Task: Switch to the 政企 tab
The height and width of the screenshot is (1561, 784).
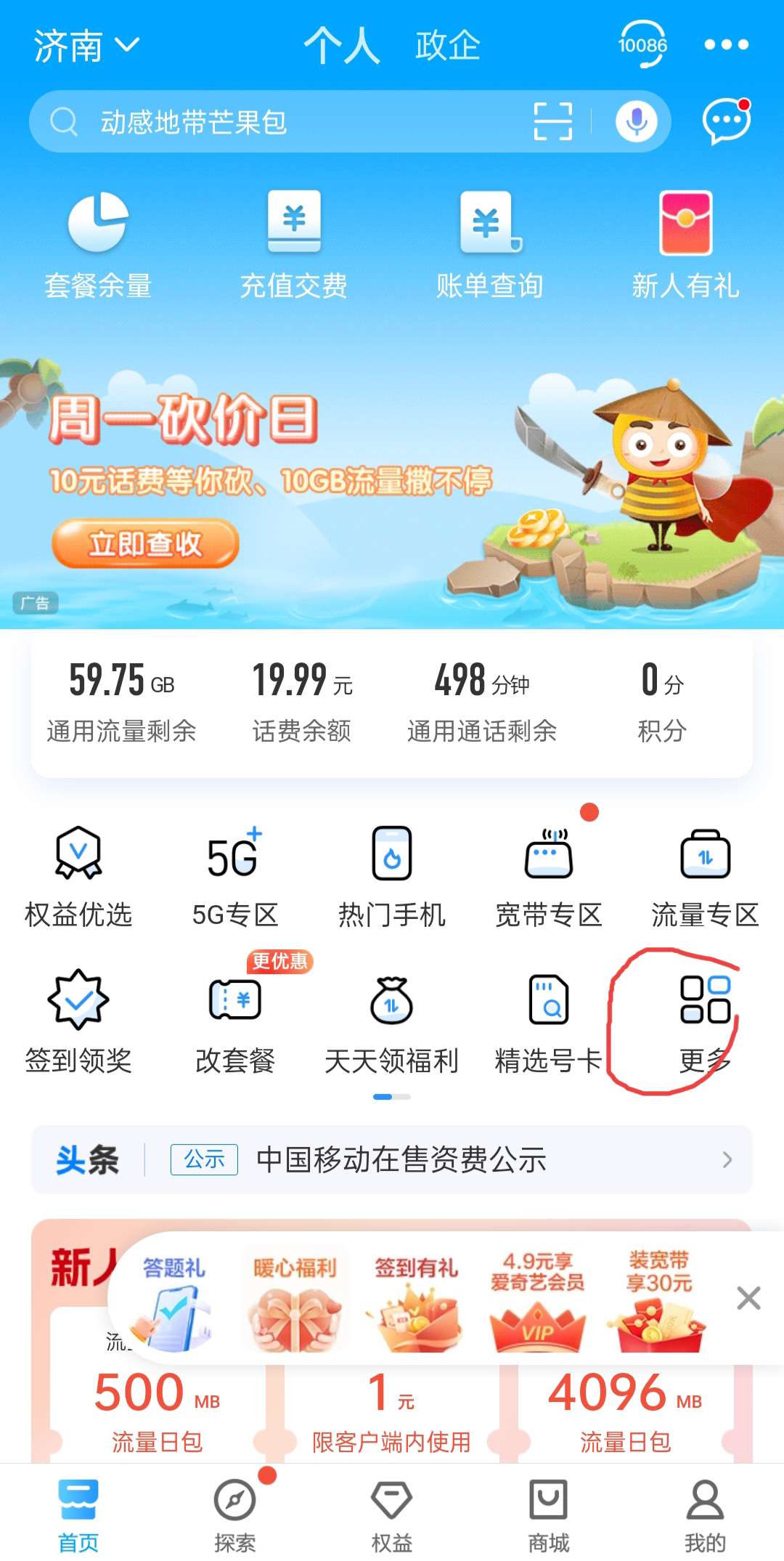Action: click(x=447, y=46)
